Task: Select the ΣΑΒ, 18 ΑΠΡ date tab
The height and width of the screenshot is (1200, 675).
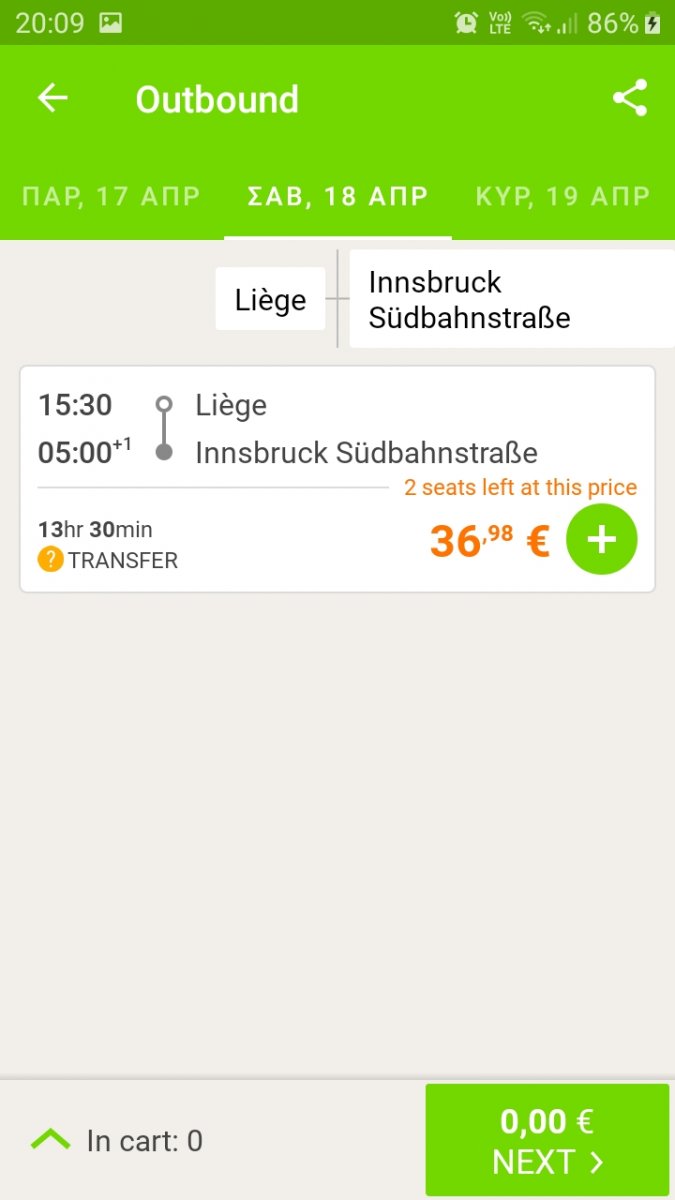Action: [x=338, y=196]
